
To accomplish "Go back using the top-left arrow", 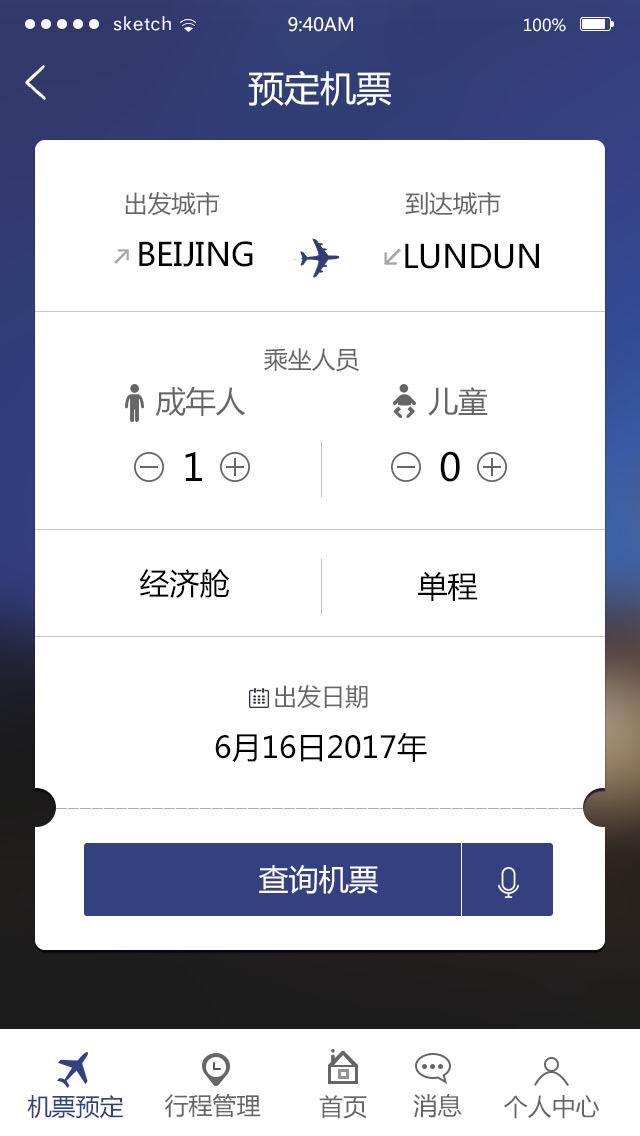I will 36,83.
